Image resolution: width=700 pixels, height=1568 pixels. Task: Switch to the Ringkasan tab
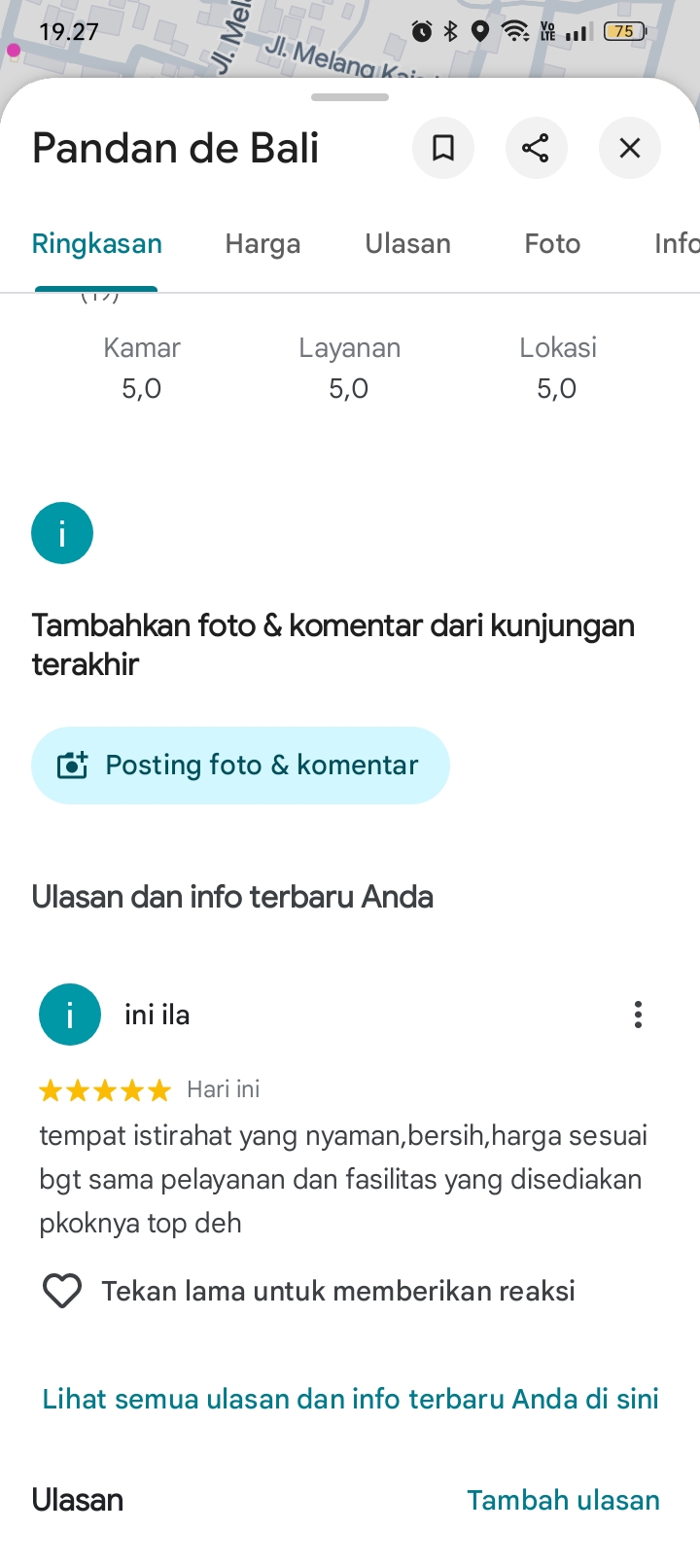pyautogui.click(x=97, y=244)
